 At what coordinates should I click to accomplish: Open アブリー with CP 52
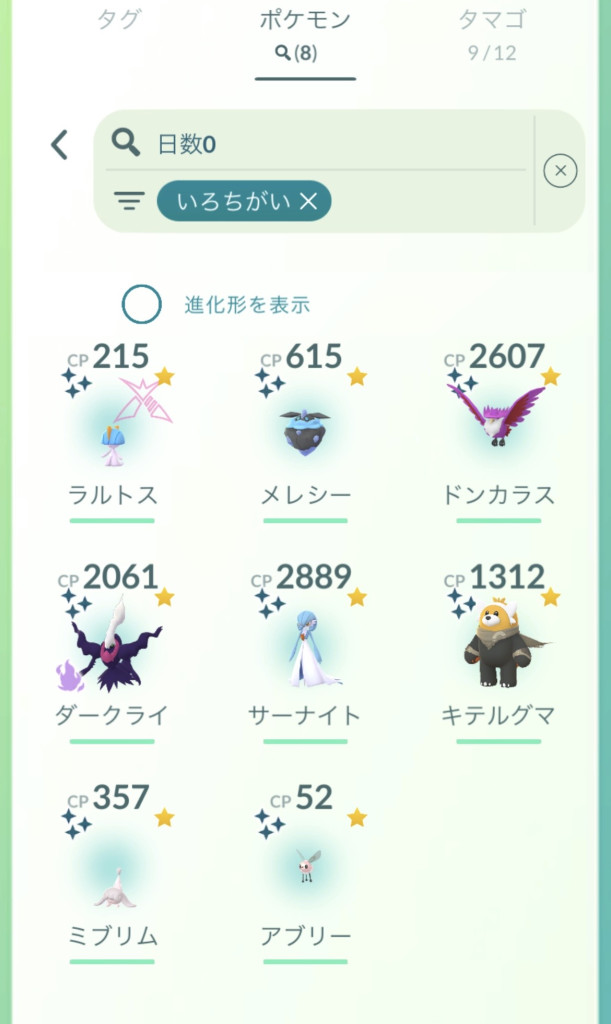click(305, 870)
